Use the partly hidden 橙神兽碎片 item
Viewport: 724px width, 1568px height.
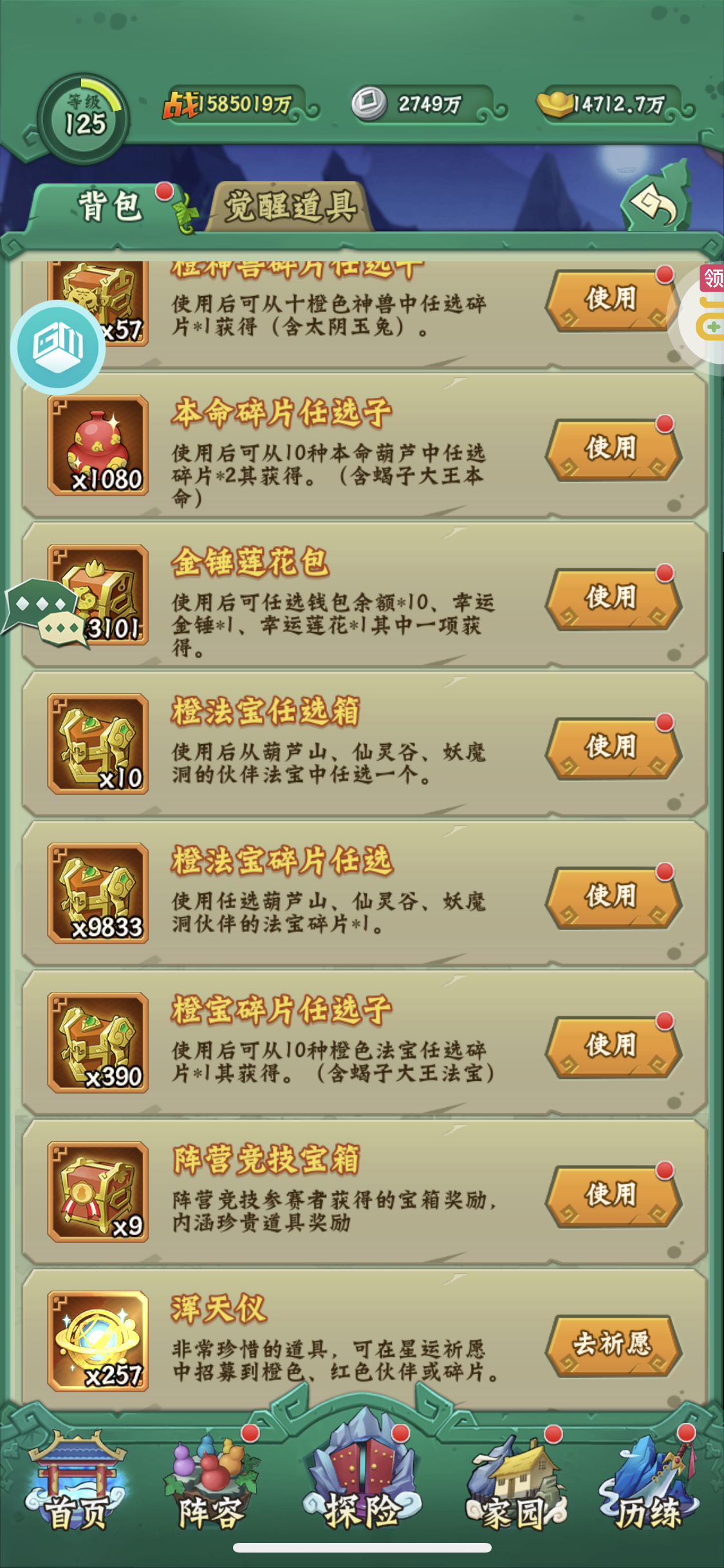pos(613,299)
